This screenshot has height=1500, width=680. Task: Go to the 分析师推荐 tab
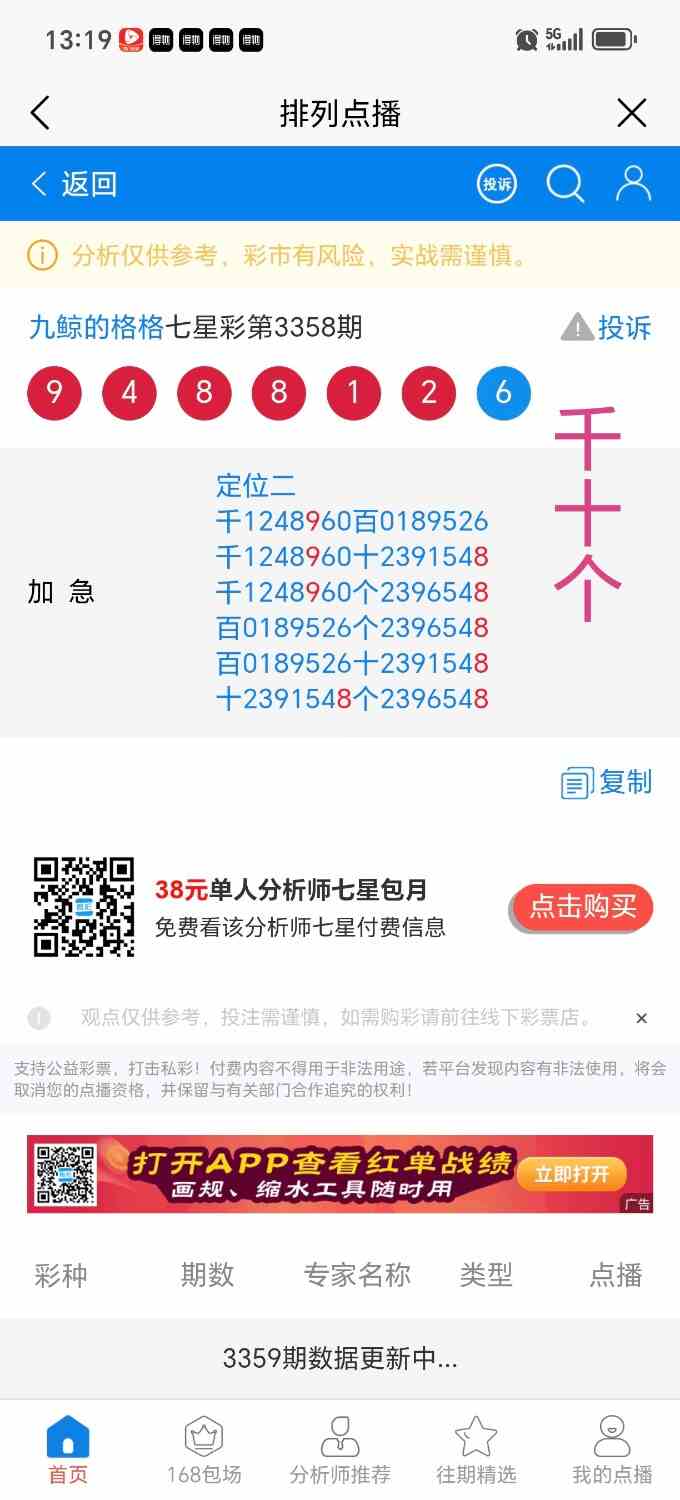340,1449
